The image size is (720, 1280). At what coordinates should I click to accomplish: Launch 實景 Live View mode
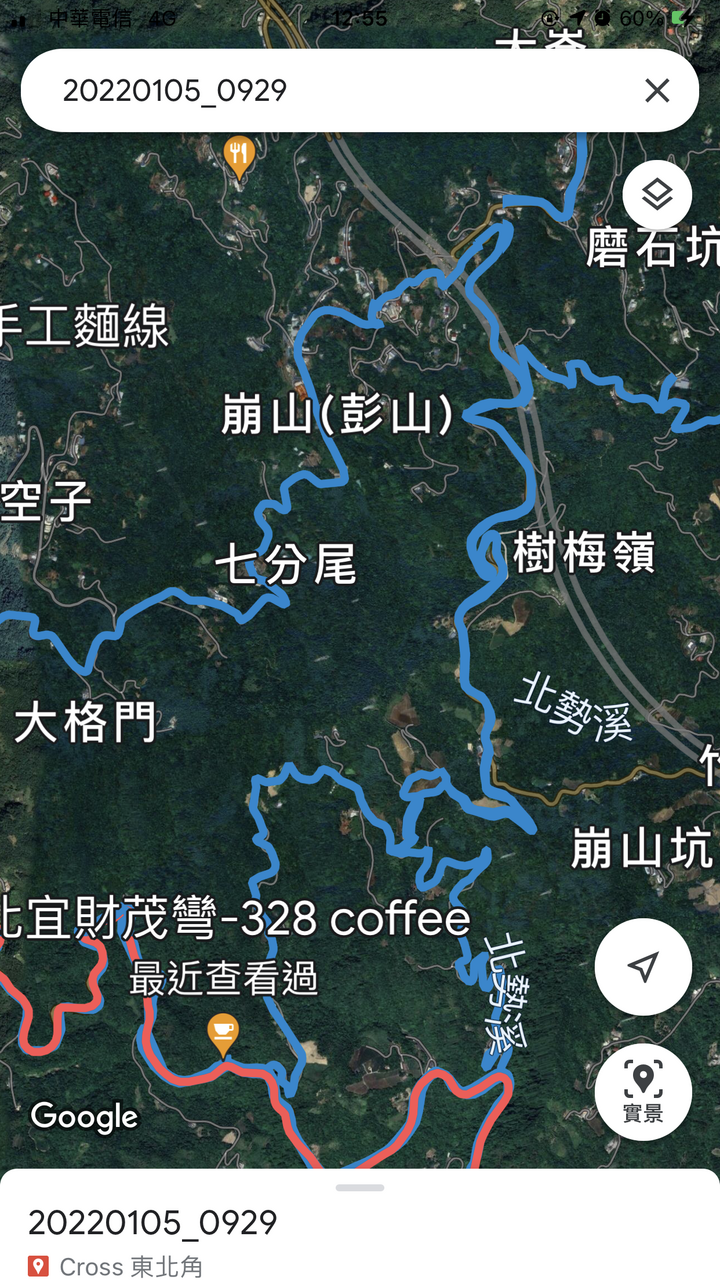click(643, 1093)
